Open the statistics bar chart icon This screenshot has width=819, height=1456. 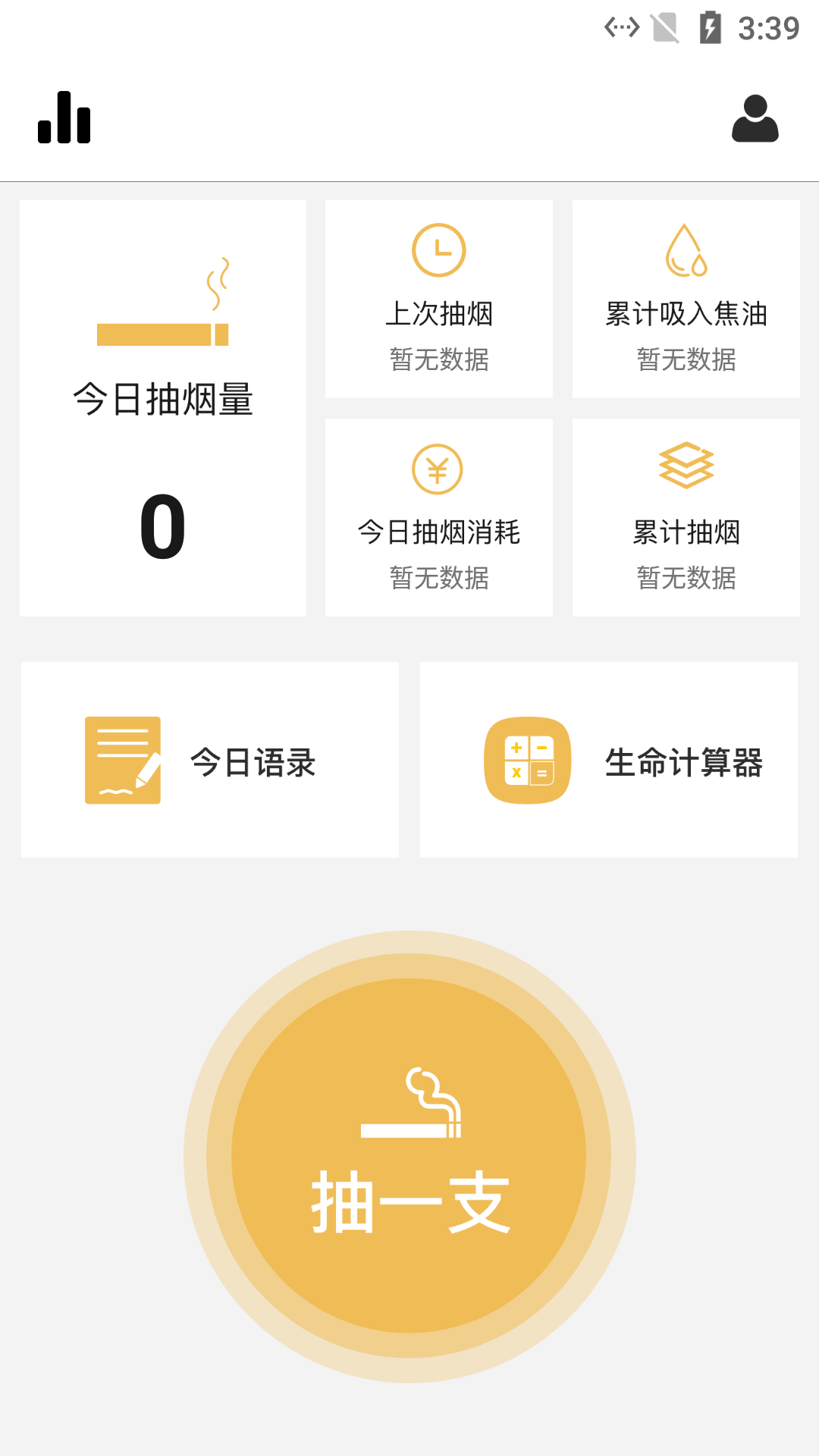(64, 118)
